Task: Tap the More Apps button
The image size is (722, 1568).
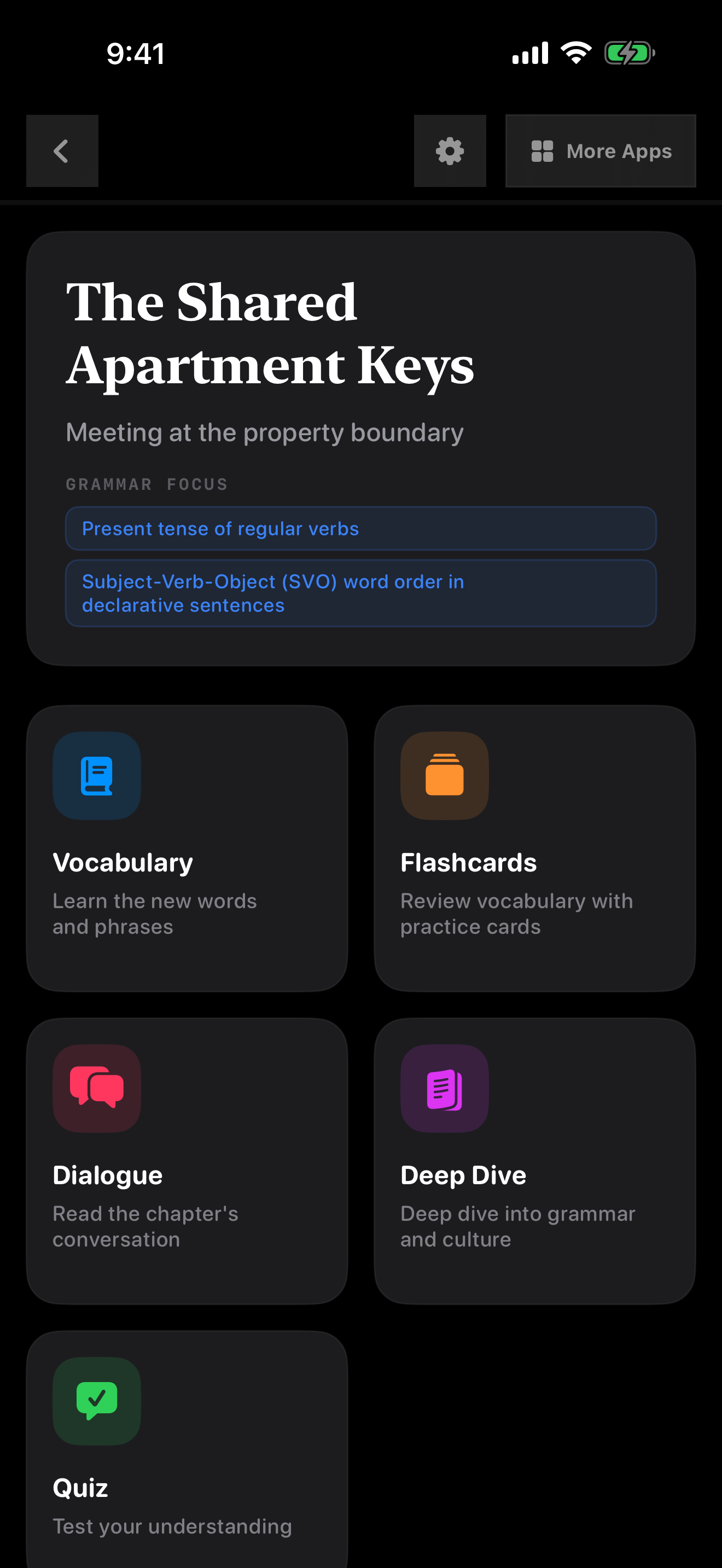Action: pyautogui.click(x=600, y=151)
